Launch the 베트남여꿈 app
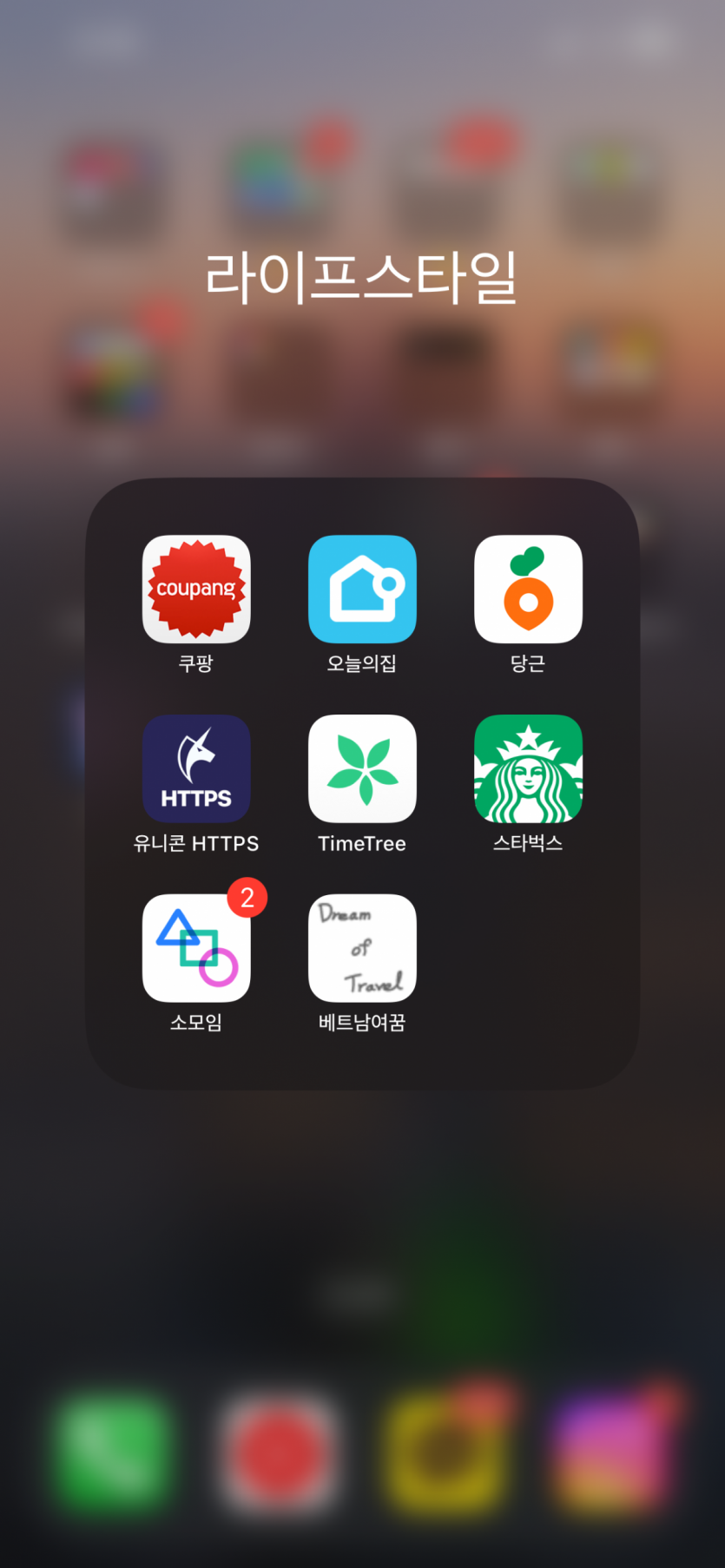Viewport: 725px width, 1568px height. pyautogui.click(x=362, y=949)
